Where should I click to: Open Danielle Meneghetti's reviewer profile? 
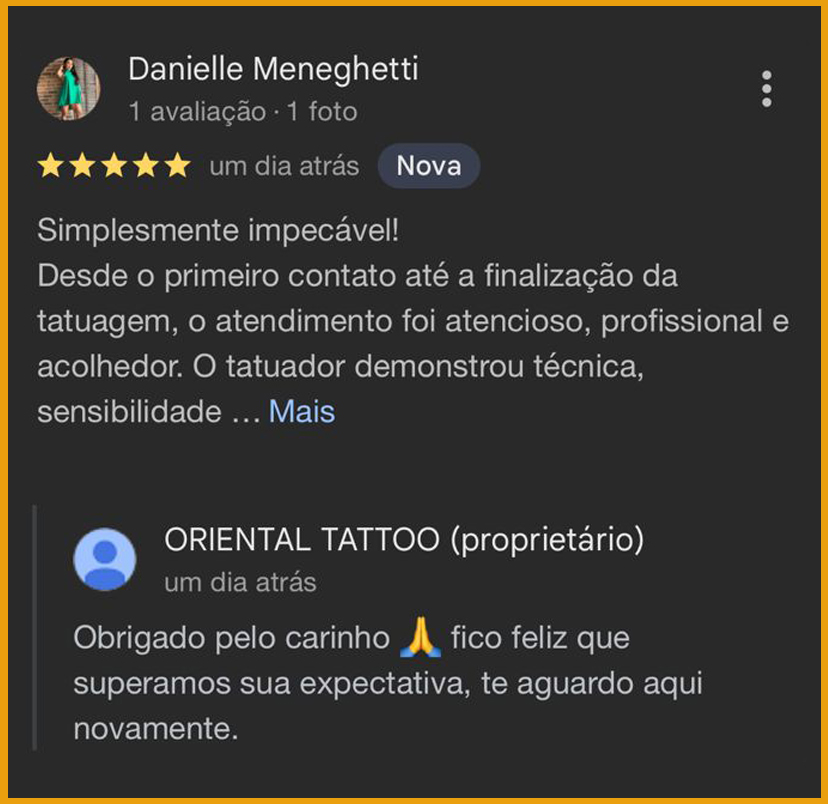coord(272,69)
